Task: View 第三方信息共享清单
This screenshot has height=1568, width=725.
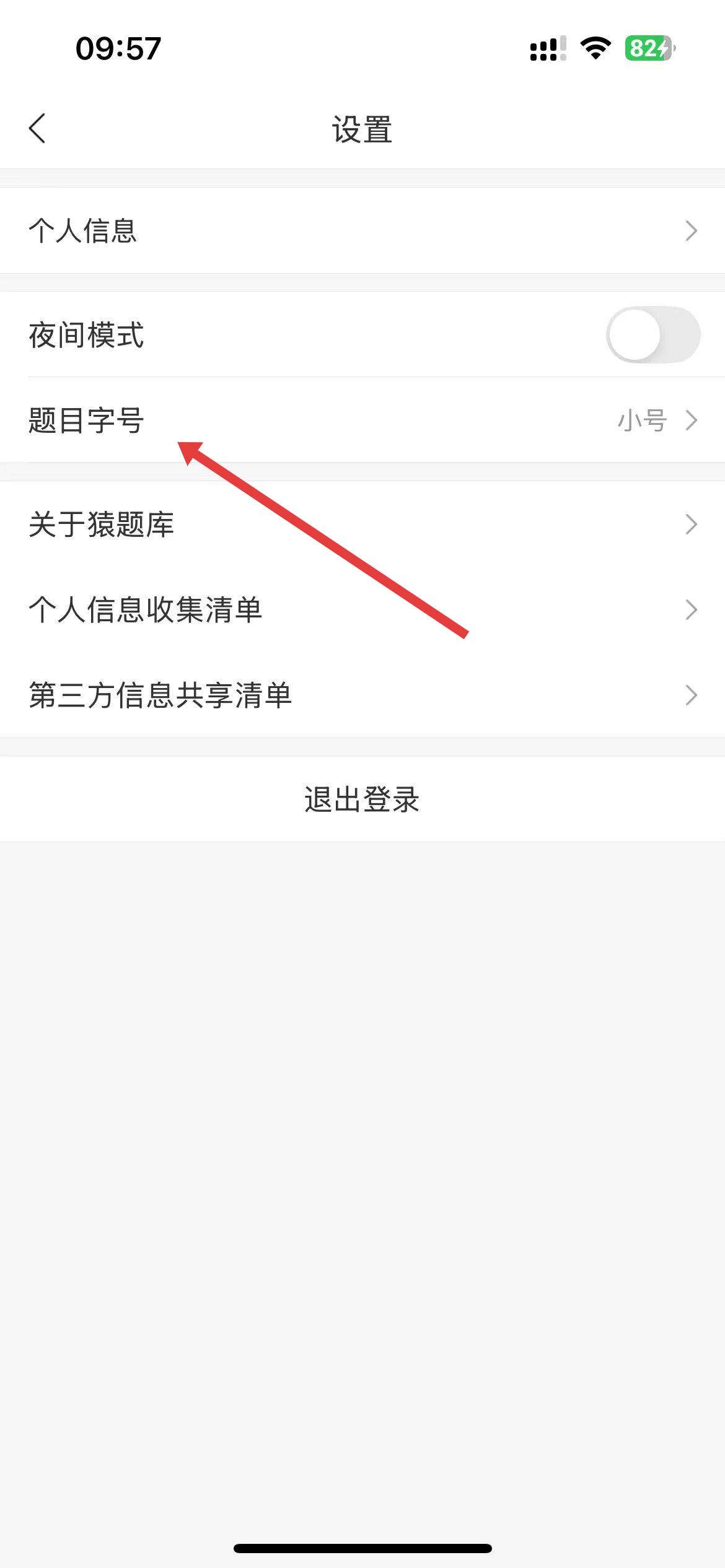Action: (x=362, y=695)
